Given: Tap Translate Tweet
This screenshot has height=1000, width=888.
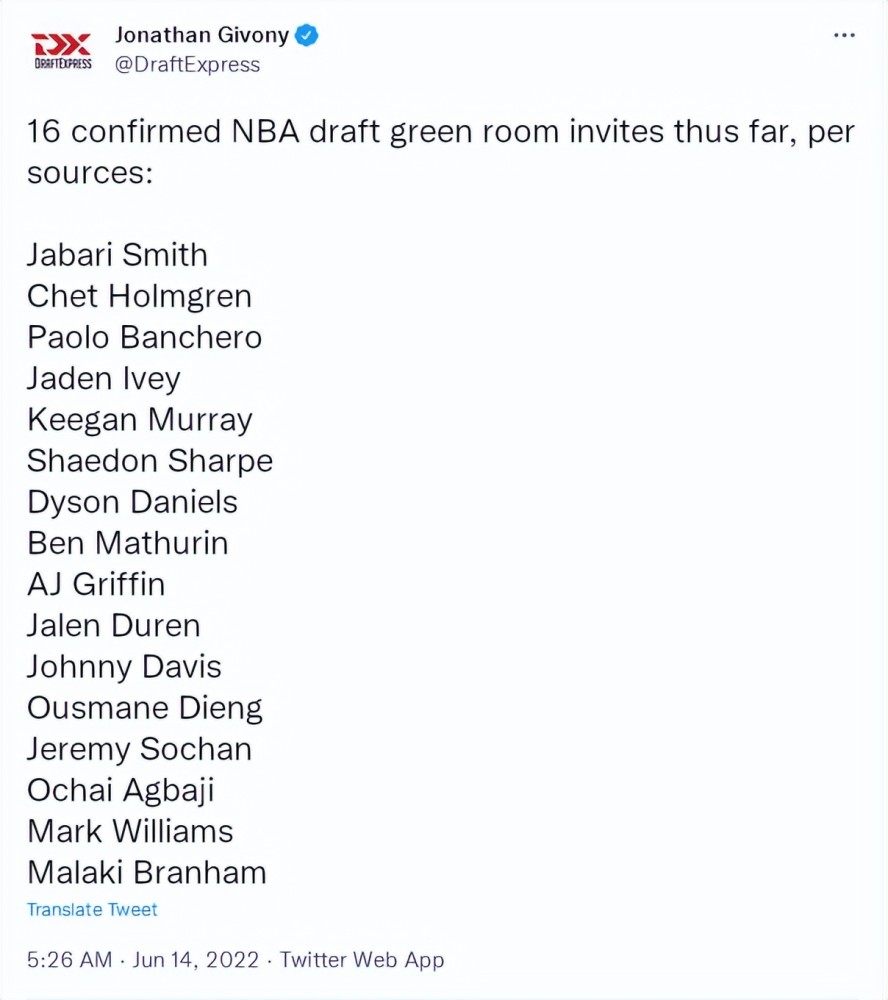Looking at the screenshot, I should (92, 909).
